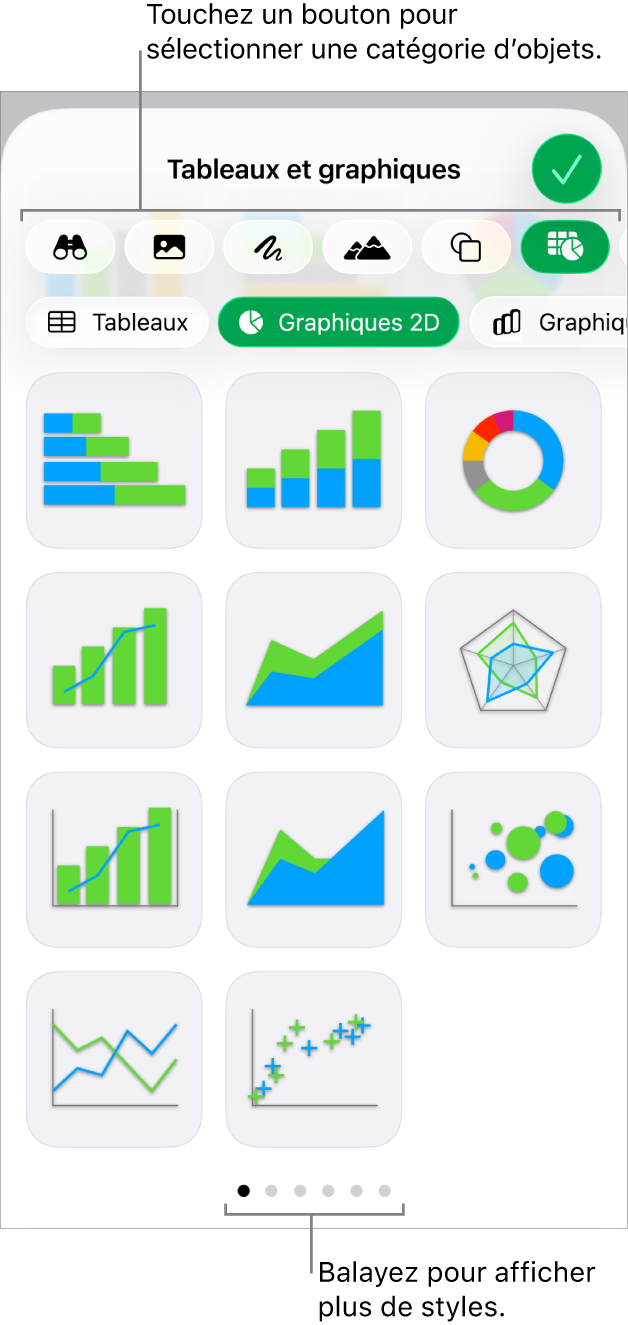
Task: Insert the bubble chart
Action: (513, 859)
